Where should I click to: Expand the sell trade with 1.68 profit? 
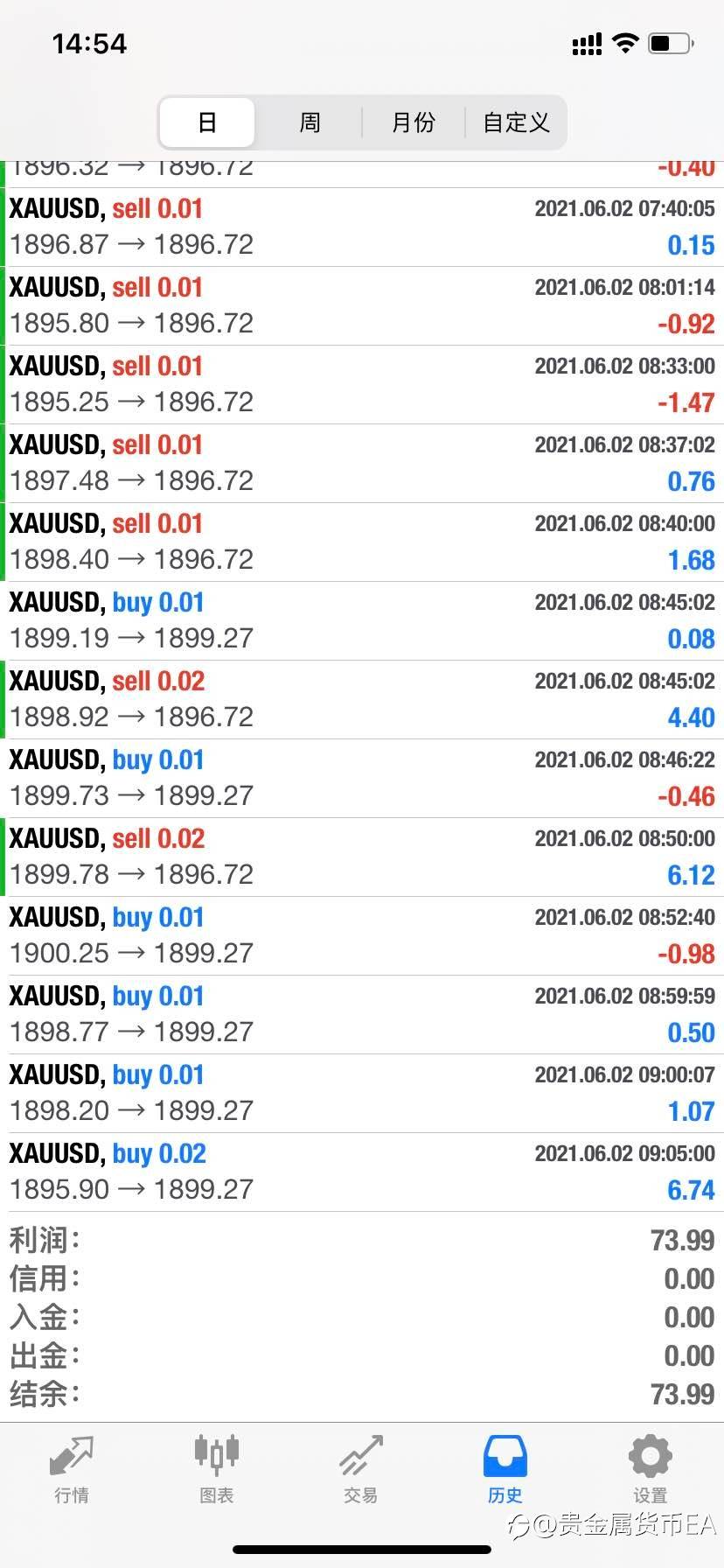click(362, 542)
